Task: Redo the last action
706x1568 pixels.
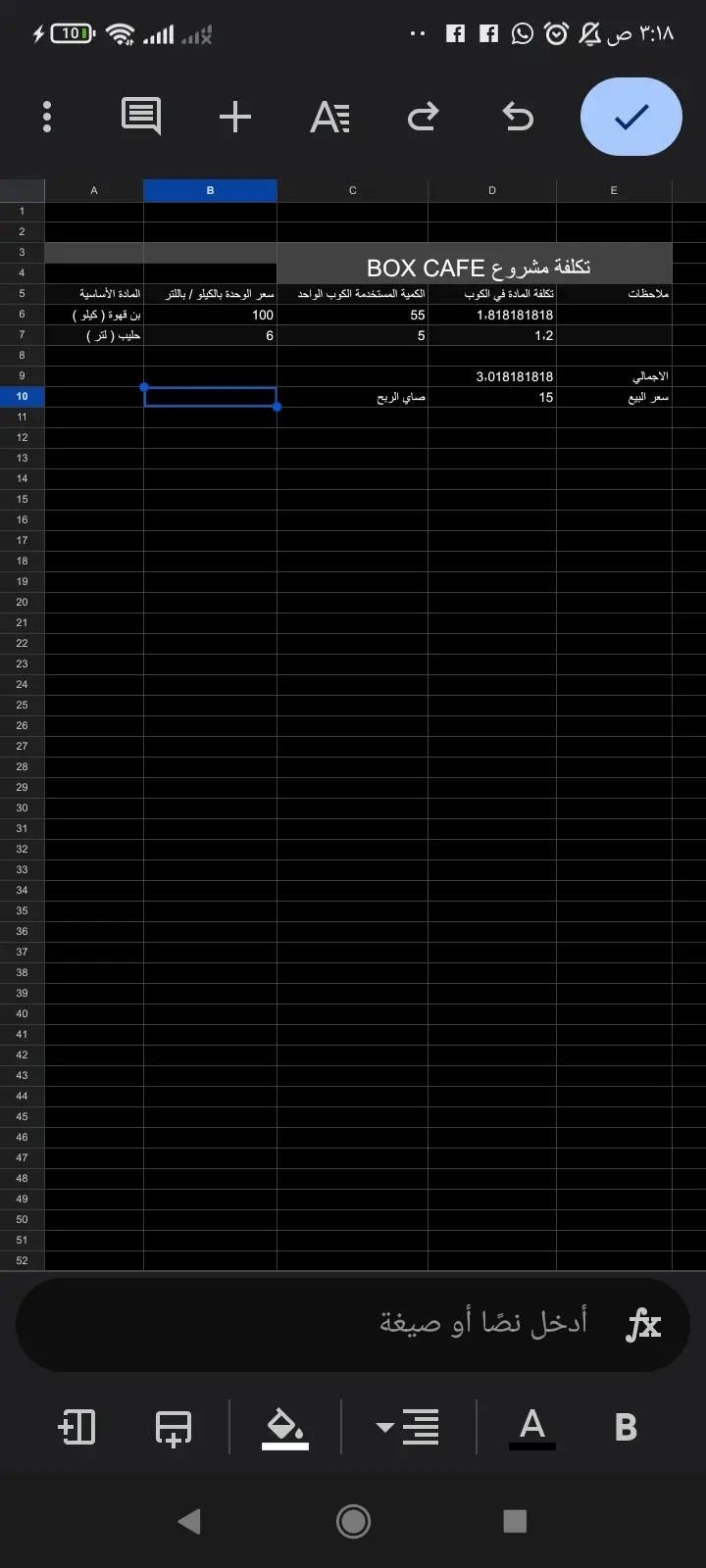Action: 424,118
